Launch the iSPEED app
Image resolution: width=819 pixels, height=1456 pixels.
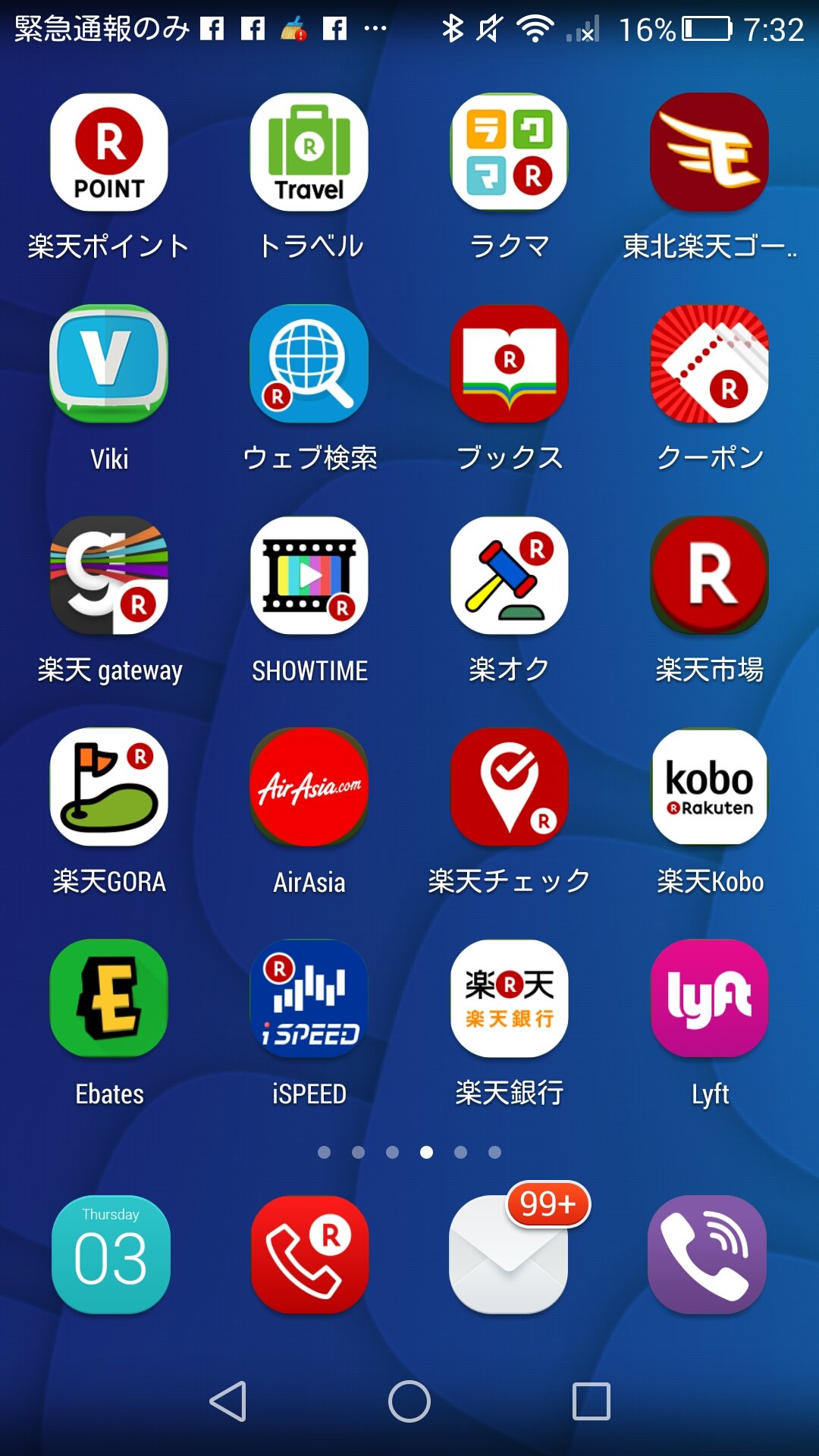[x=309, y=999]
